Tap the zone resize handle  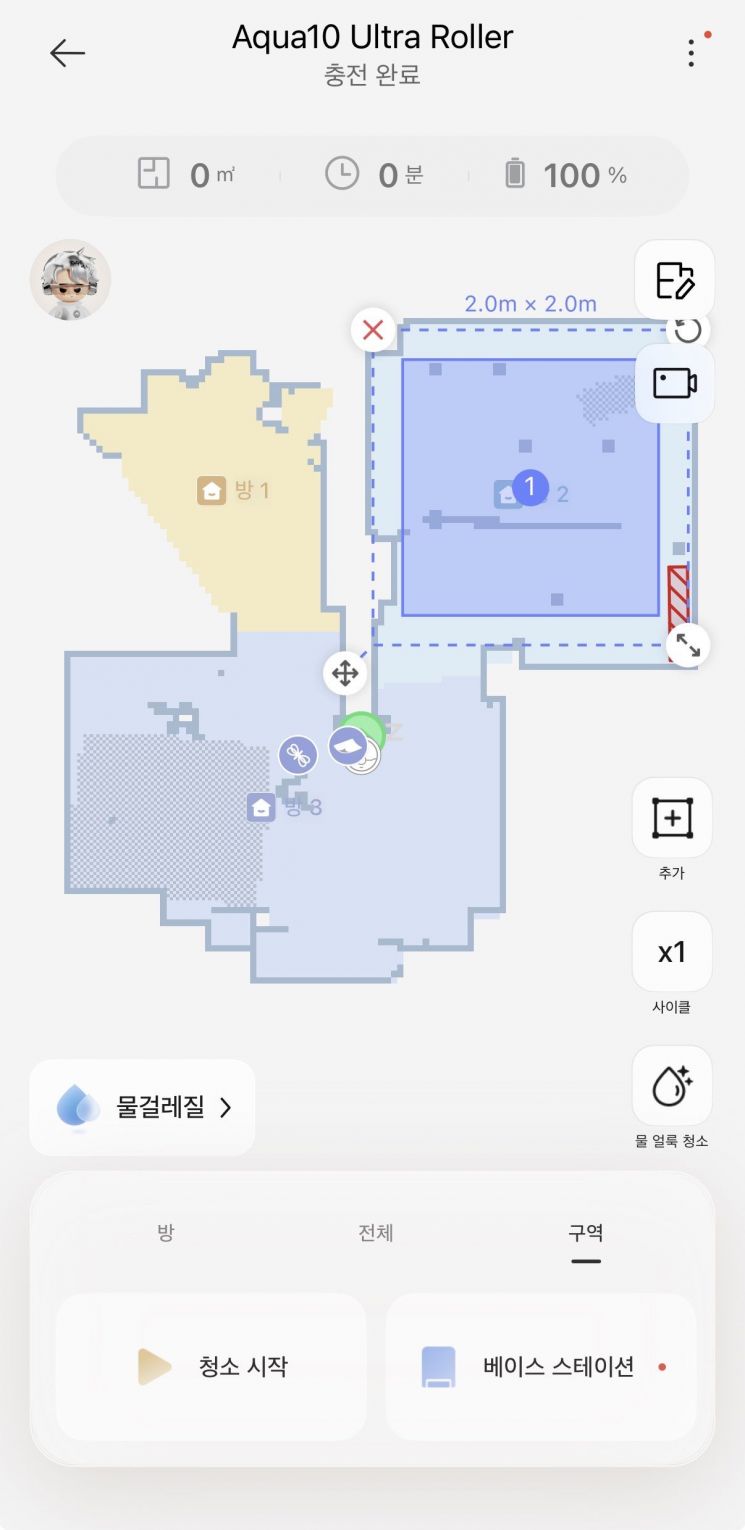(x=688, y=646)
